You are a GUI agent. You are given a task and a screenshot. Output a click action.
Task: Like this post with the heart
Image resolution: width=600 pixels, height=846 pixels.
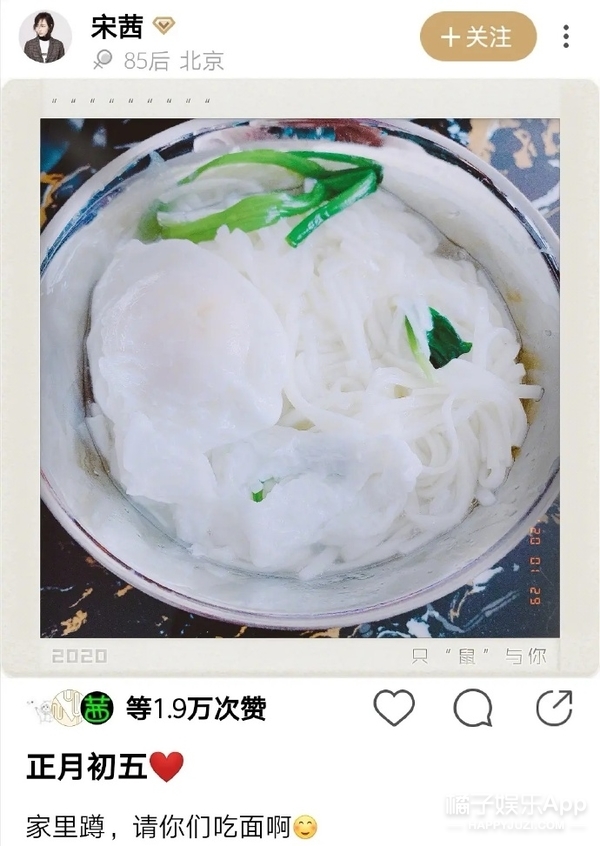coord(394,708)
